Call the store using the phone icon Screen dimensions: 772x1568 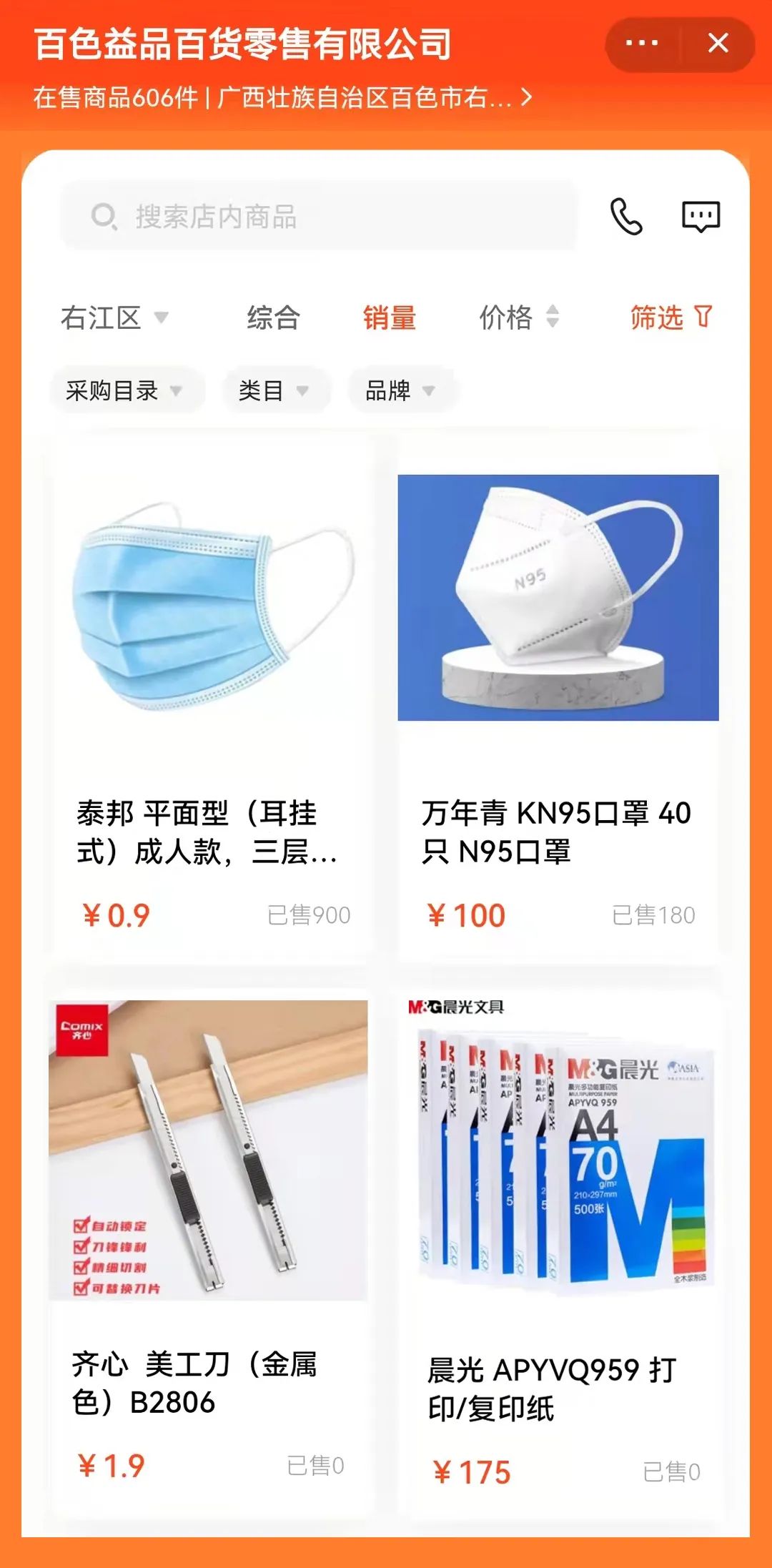coord(626,217)
